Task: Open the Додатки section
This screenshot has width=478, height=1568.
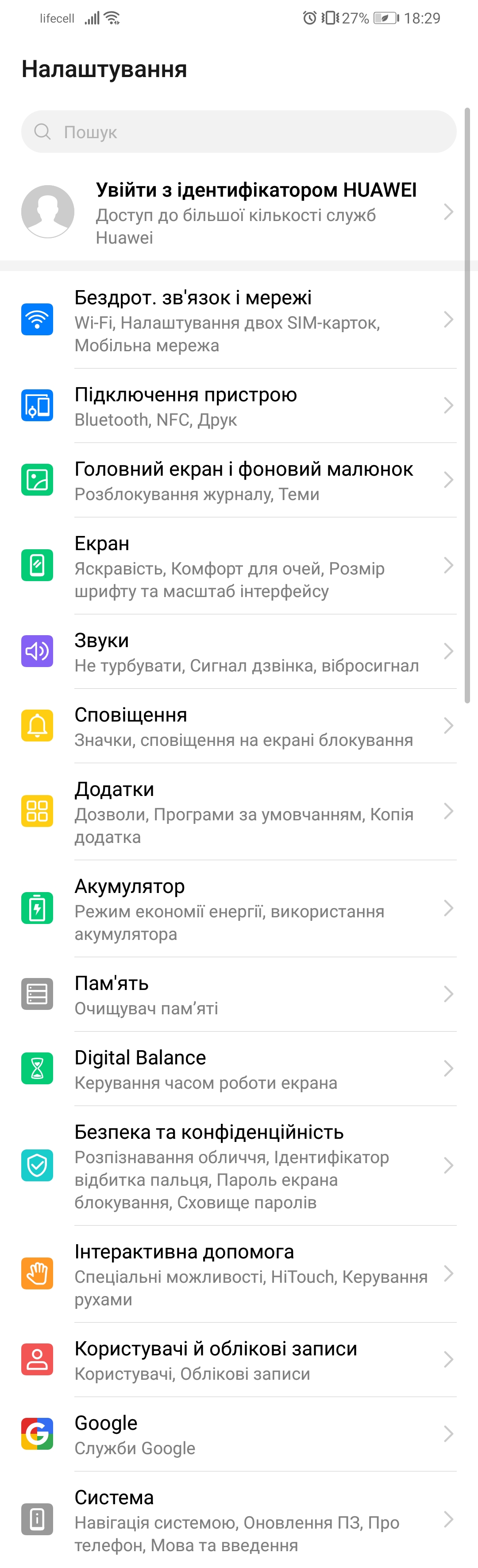Action: [239, 812]
